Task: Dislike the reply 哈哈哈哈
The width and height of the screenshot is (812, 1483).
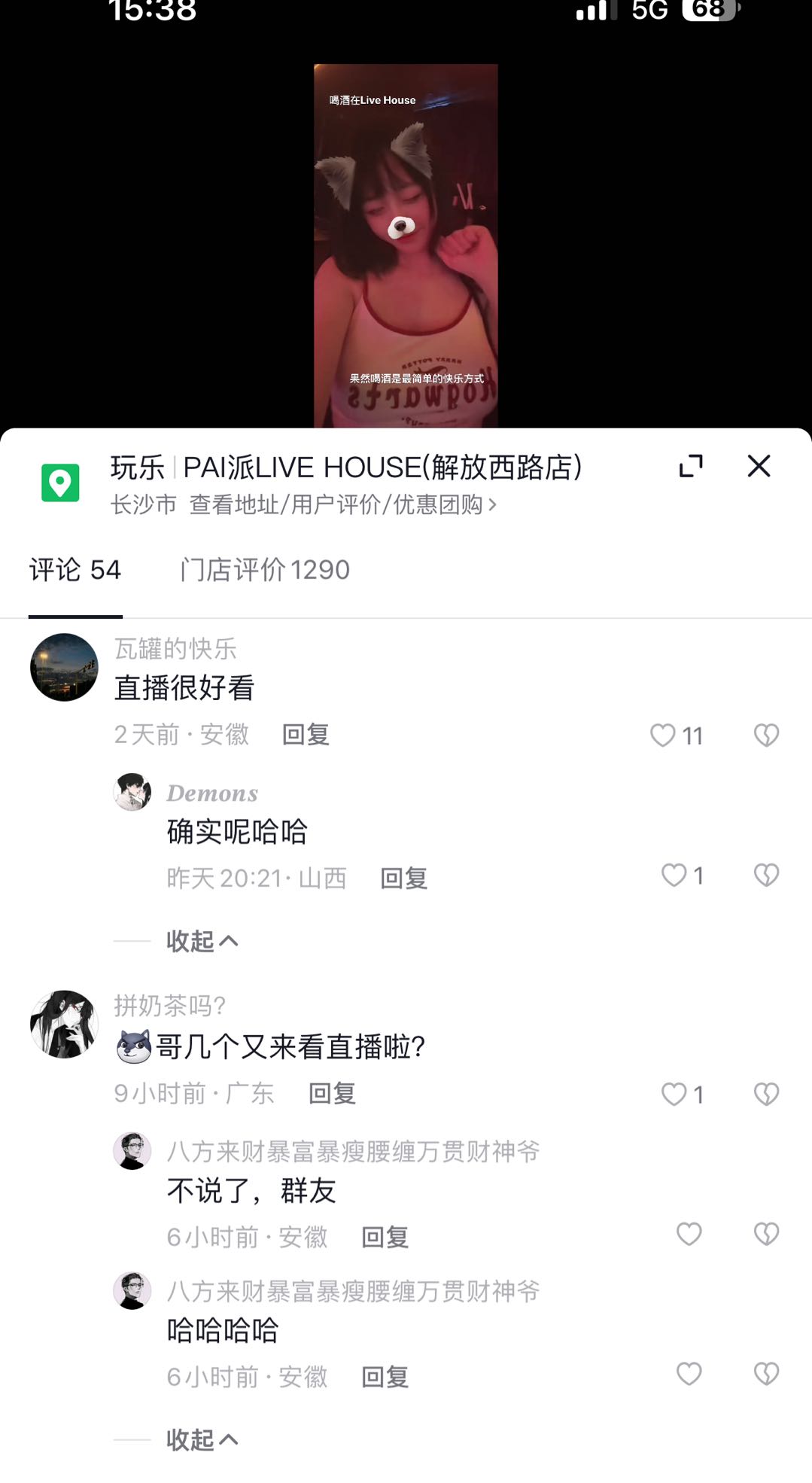Action: point(766,1374)
